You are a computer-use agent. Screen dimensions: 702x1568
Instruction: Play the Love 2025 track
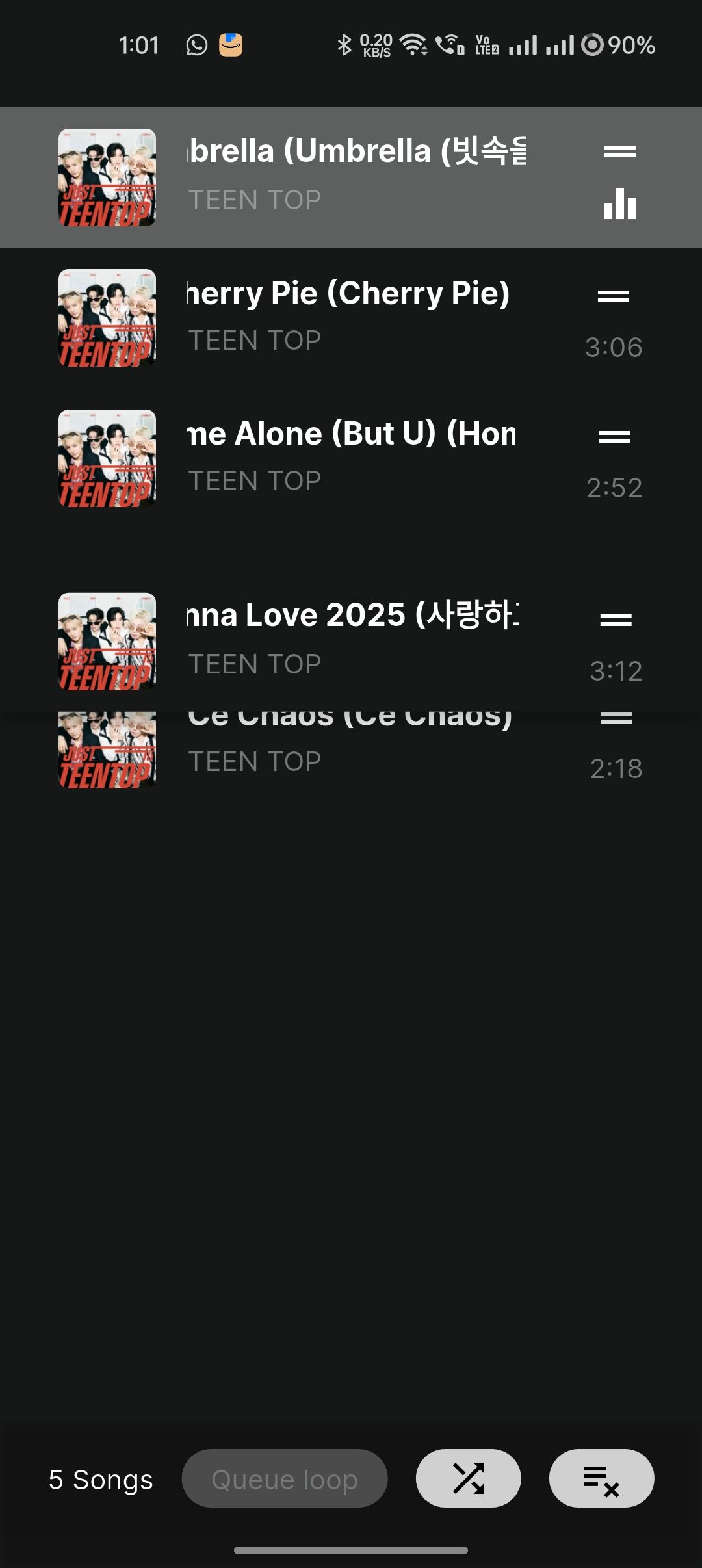point(352,640)
